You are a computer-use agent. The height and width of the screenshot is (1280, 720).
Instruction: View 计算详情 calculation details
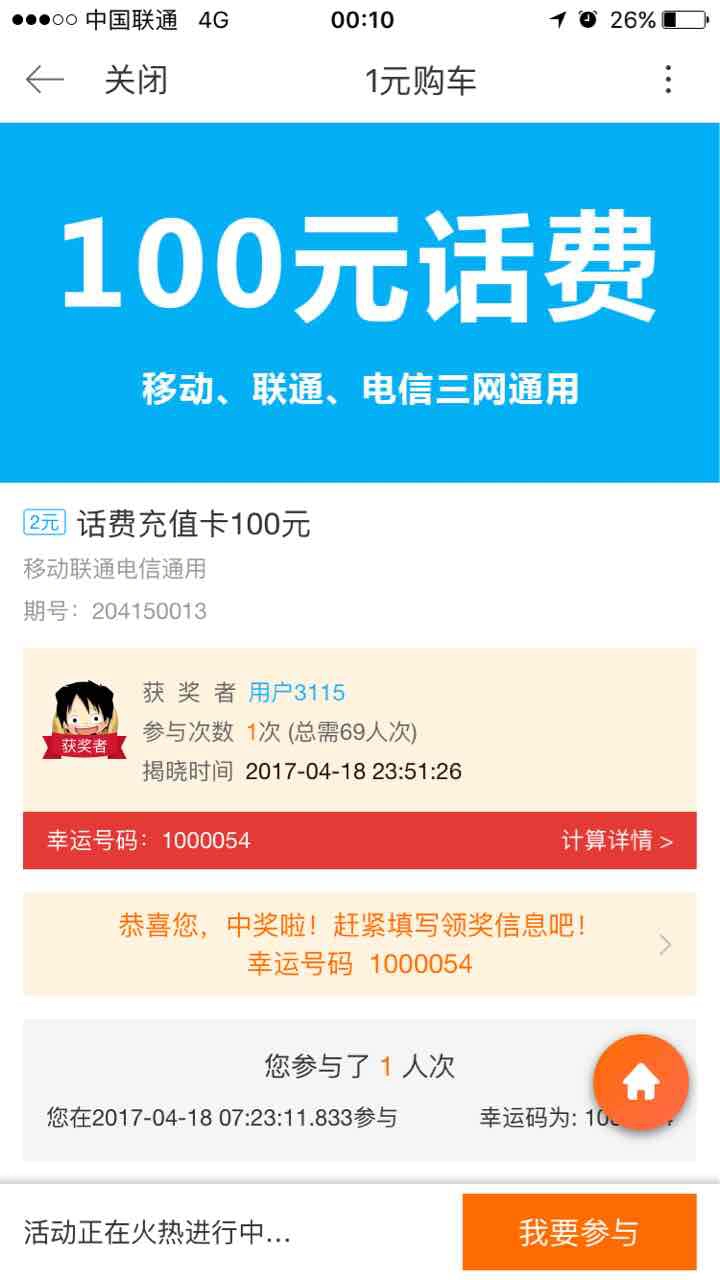tap(617, 841)
